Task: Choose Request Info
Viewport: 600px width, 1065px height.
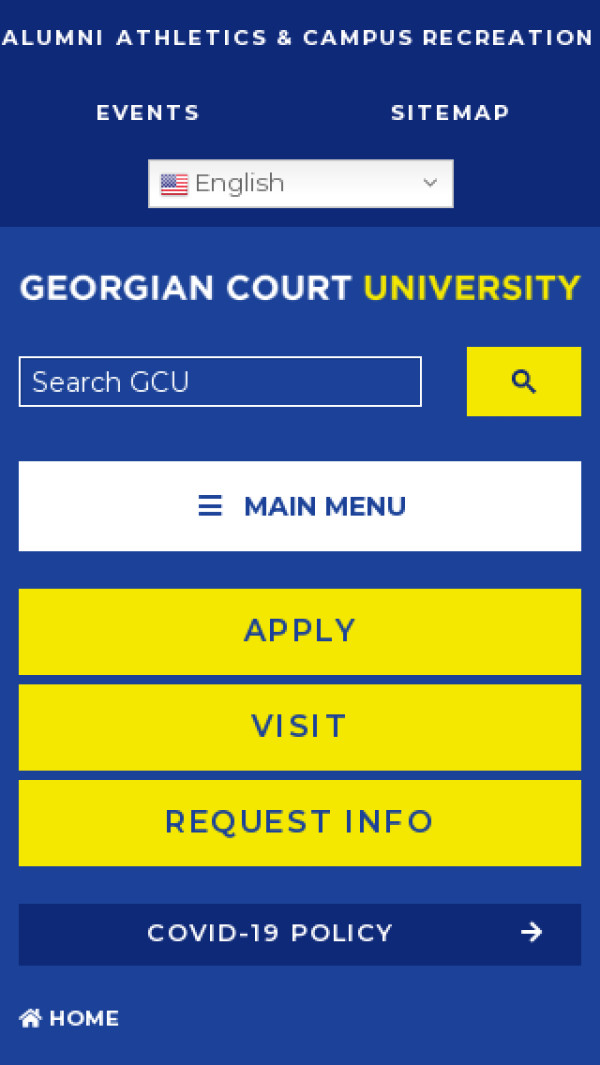Action: click(300, 822)
